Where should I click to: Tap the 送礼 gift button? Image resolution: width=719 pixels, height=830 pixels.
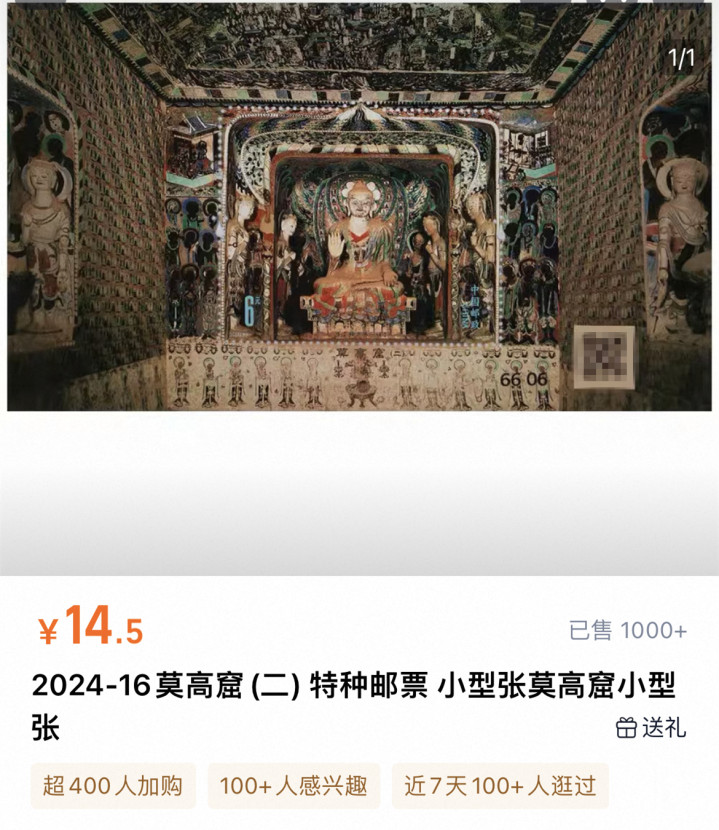pyautogui.click(x=651, y=727)
